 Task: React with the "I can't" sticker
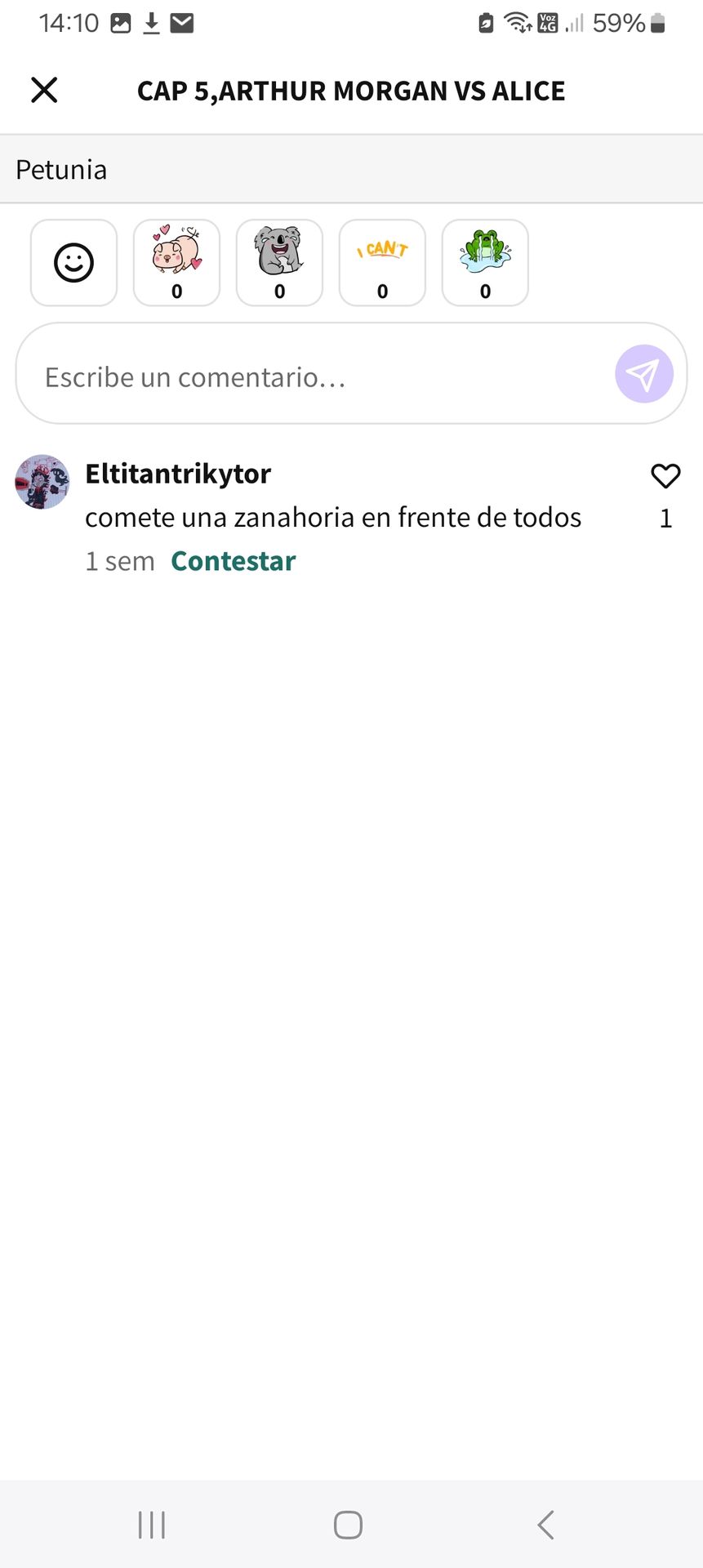(x=382, y=263)
